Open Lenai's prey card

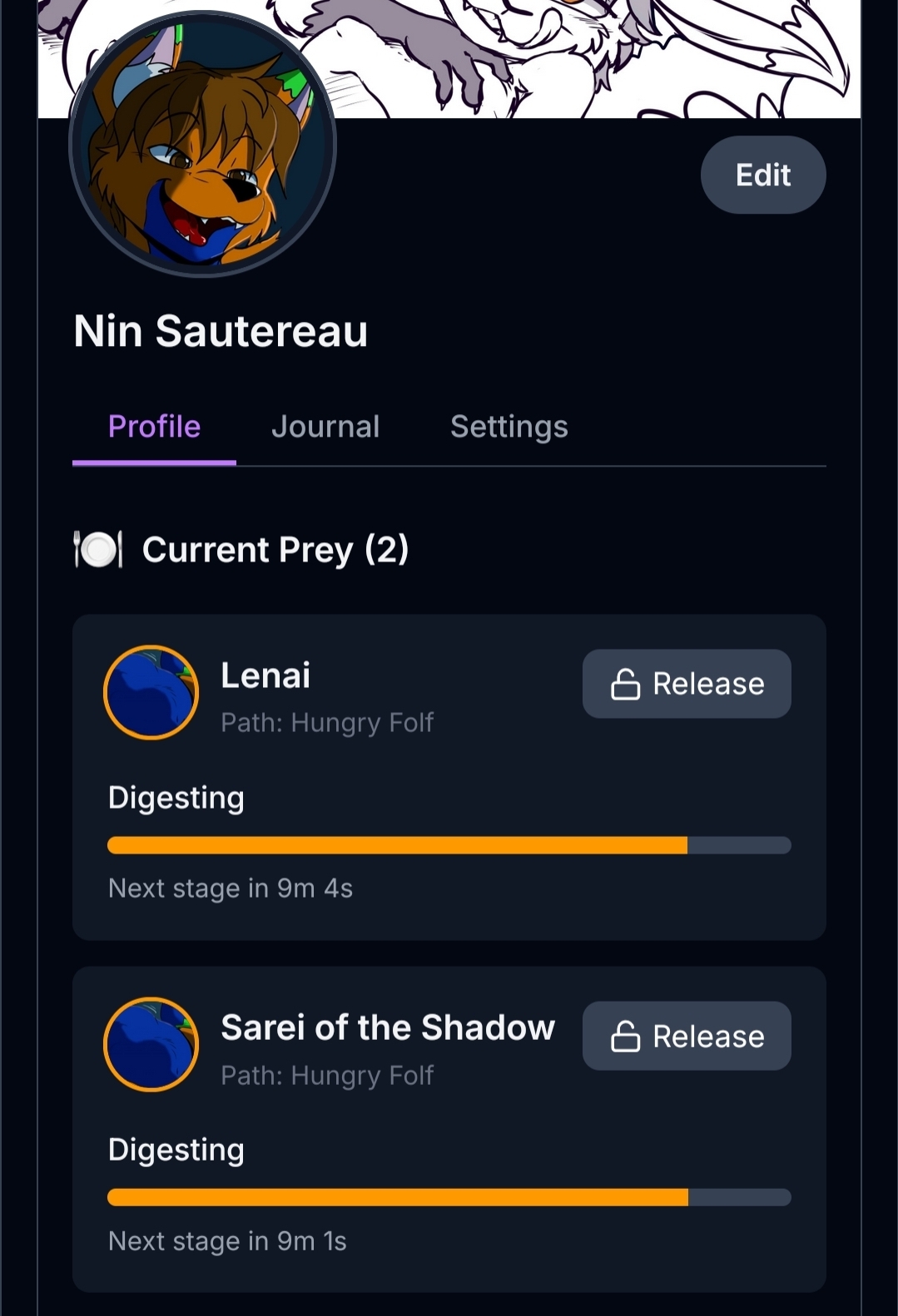point(266,675)
